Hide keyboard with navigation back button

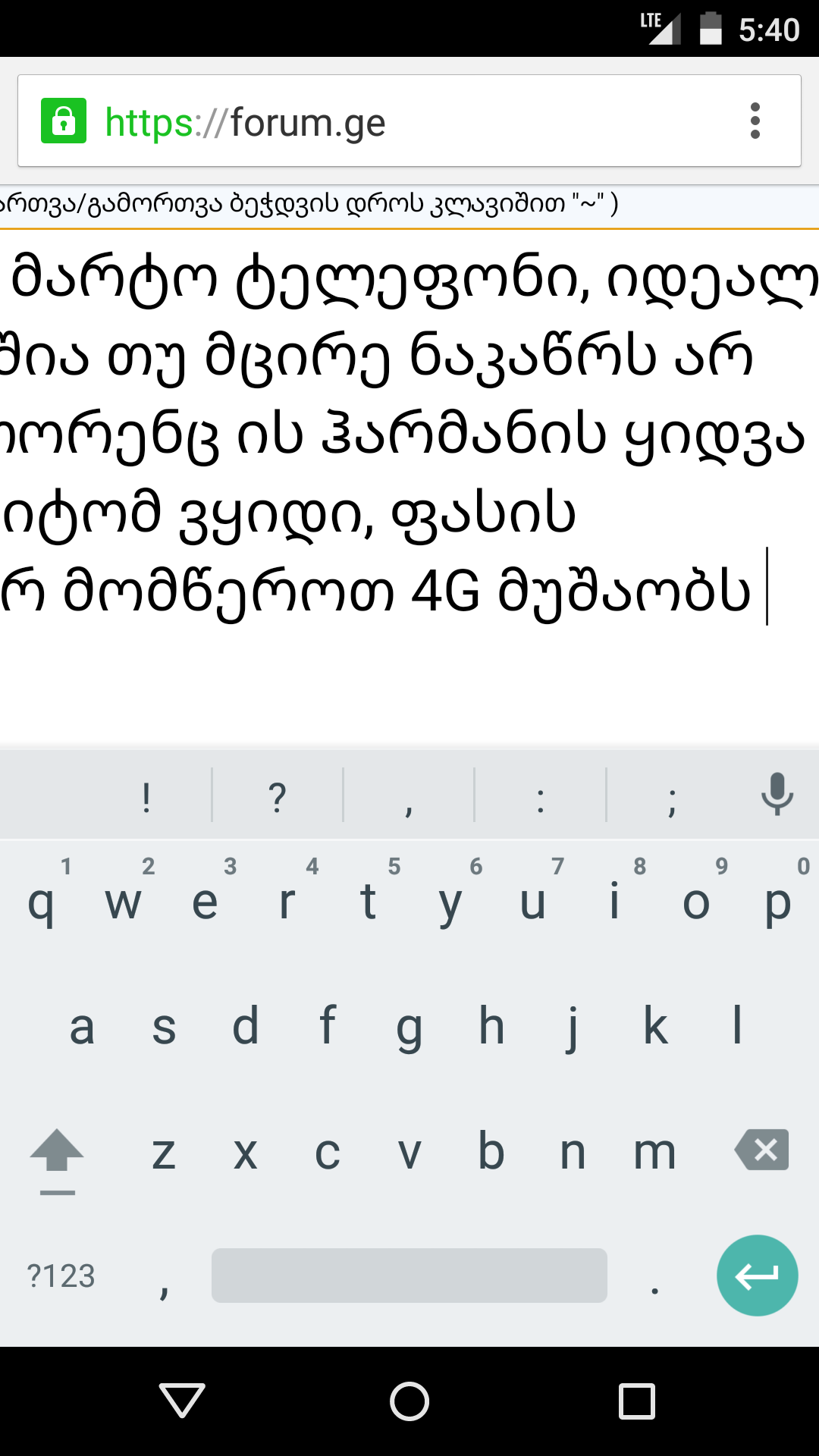pos(182,1400)
